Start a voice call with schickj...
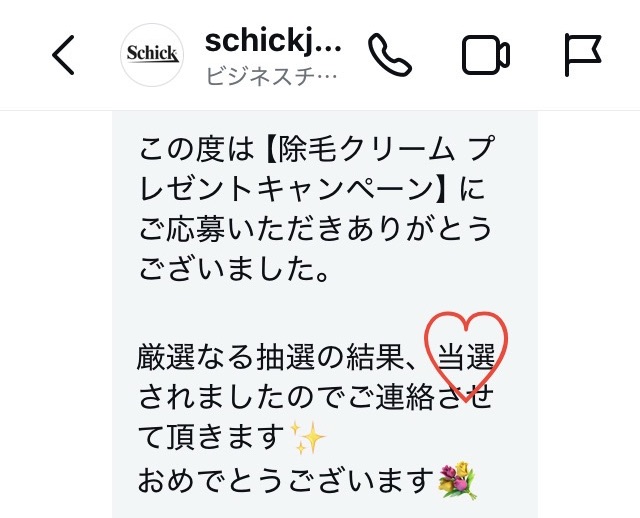This screenshot has width=640, height=518. tap(390, 56)
